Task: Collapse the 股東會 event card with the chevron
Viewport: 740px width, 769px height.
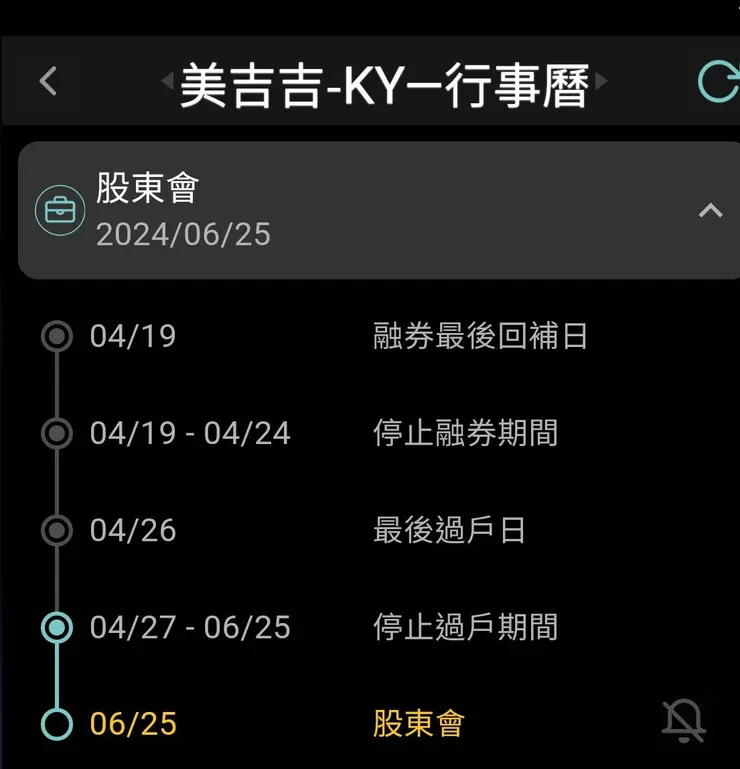Action: click(x=710, y=211)
